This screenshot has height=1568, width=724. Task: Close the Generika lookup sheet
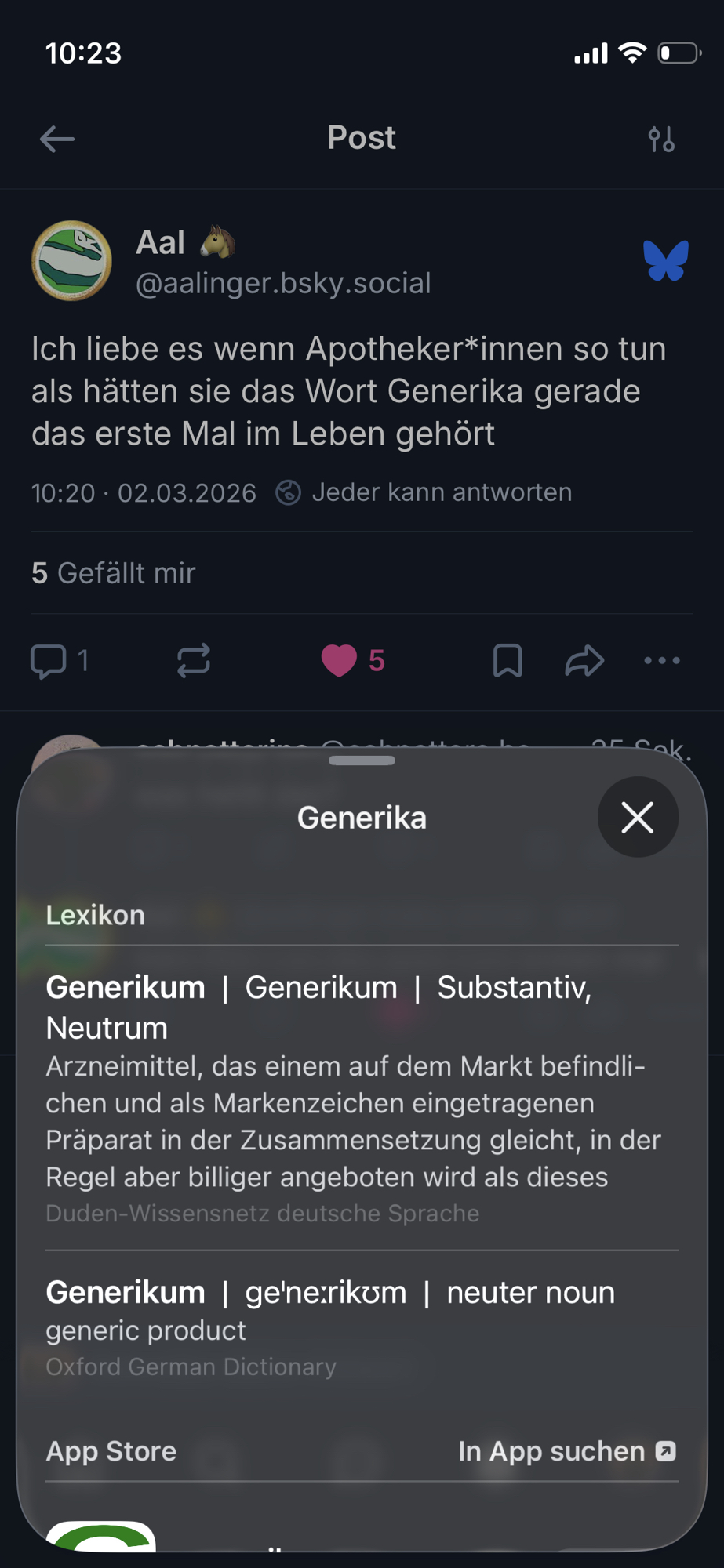click(638, 817)
